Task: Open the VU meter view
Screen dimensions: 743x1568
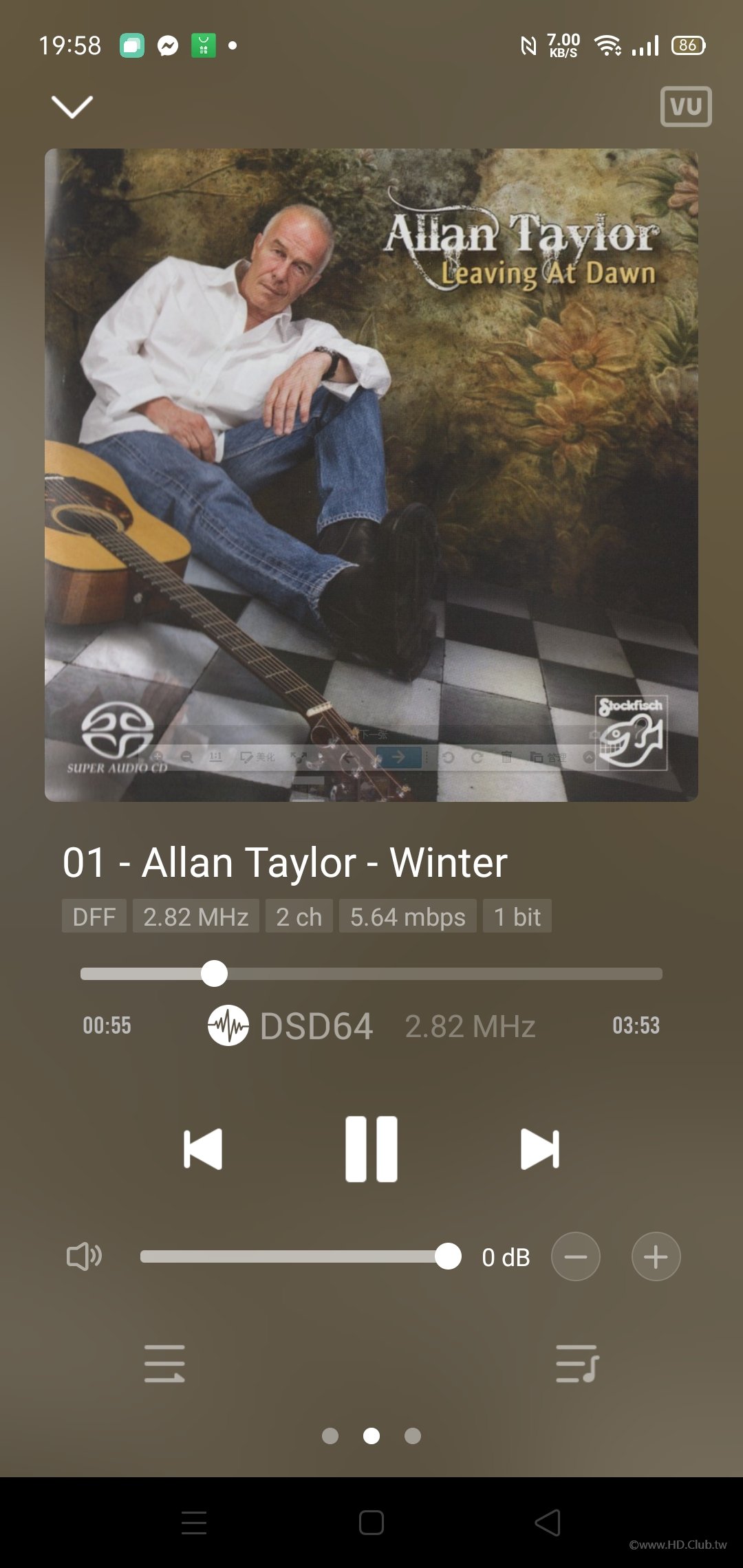Action: [x=685, y=107]
